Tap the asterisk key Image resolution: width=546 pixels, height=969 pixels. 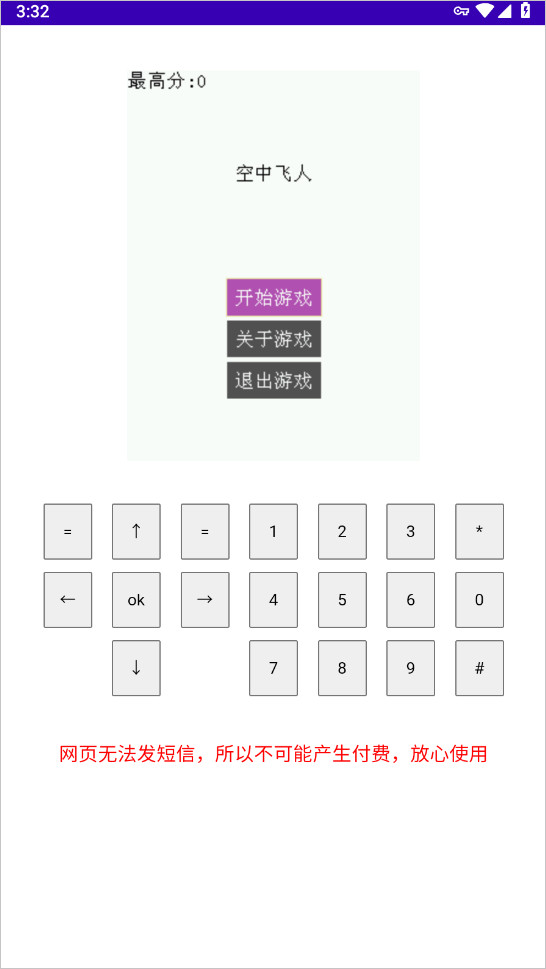click(479, 531)
